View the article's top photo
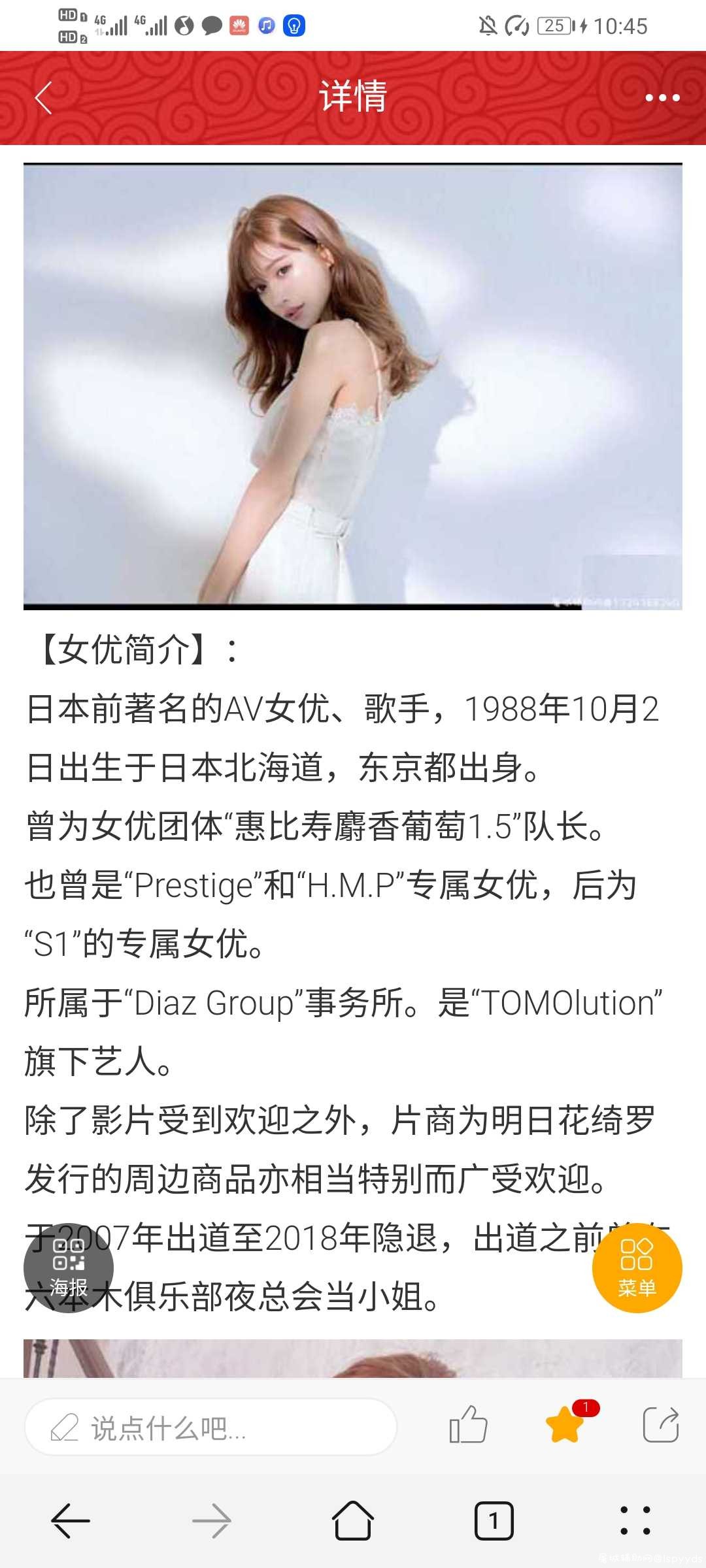706x1568 pixels. coord(353,386)
